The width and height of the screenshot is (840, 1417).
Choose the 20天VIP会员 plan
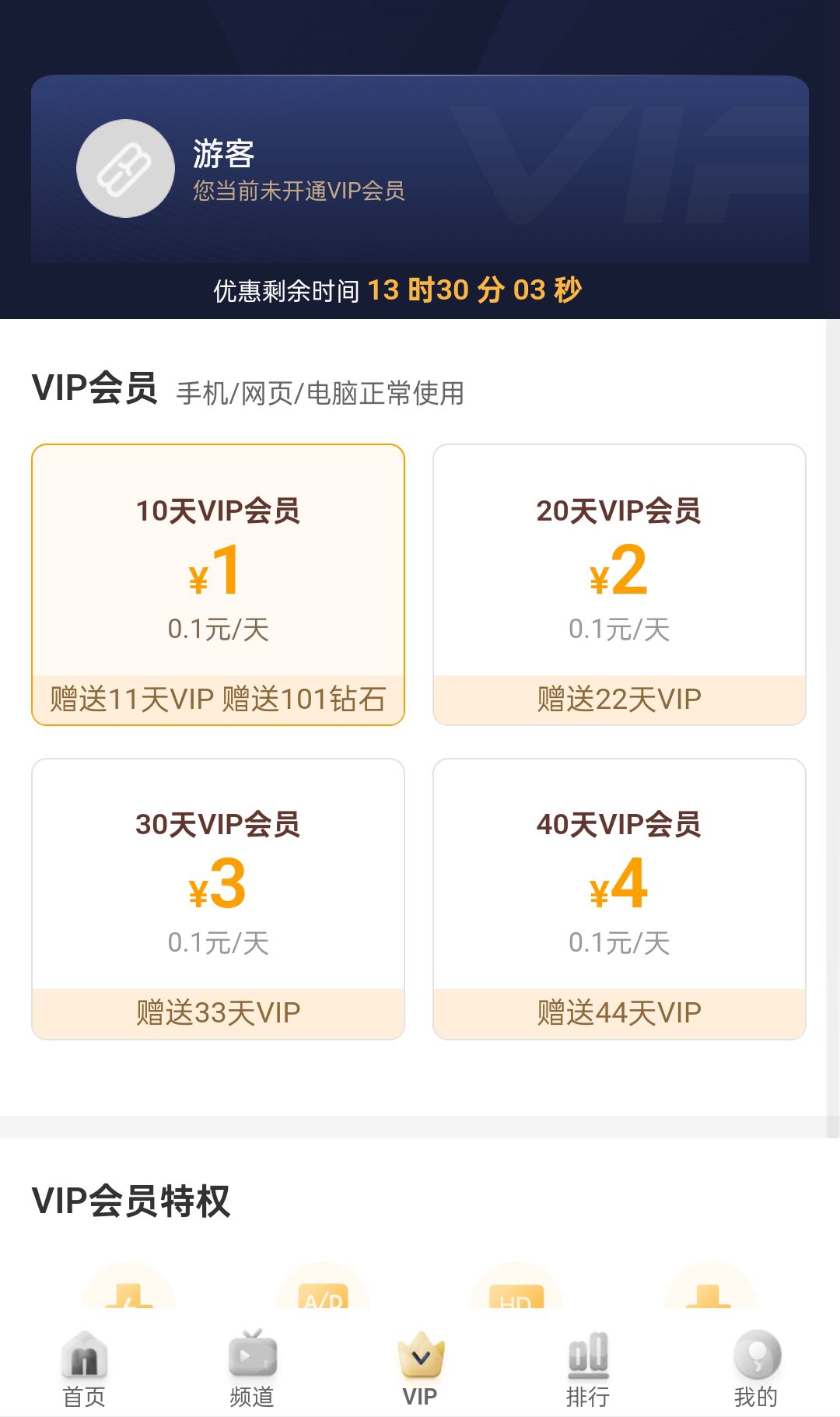(x=619, y=584)
